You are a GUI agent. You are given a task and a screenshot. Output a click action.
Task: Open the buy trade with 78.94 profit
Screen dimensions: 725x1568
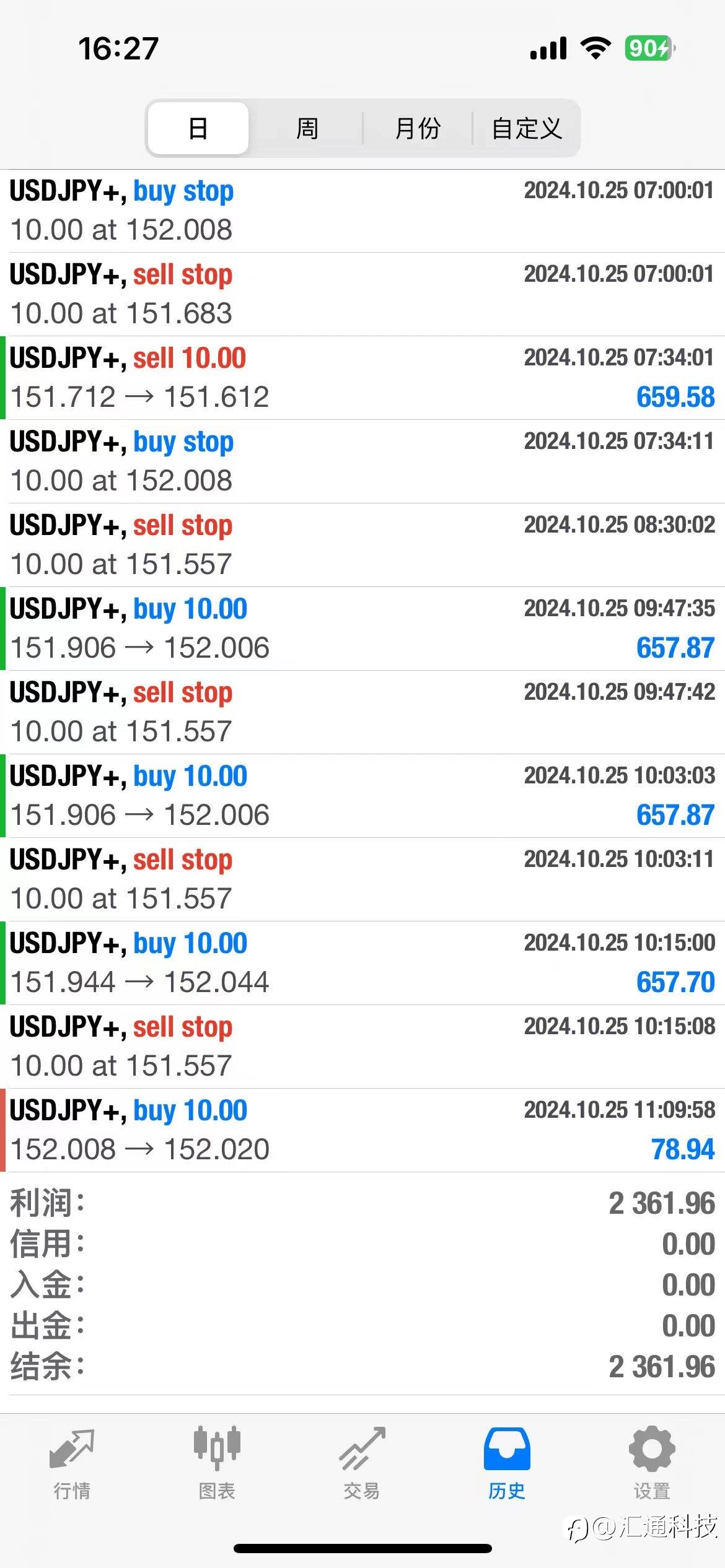coord(362,1130)
